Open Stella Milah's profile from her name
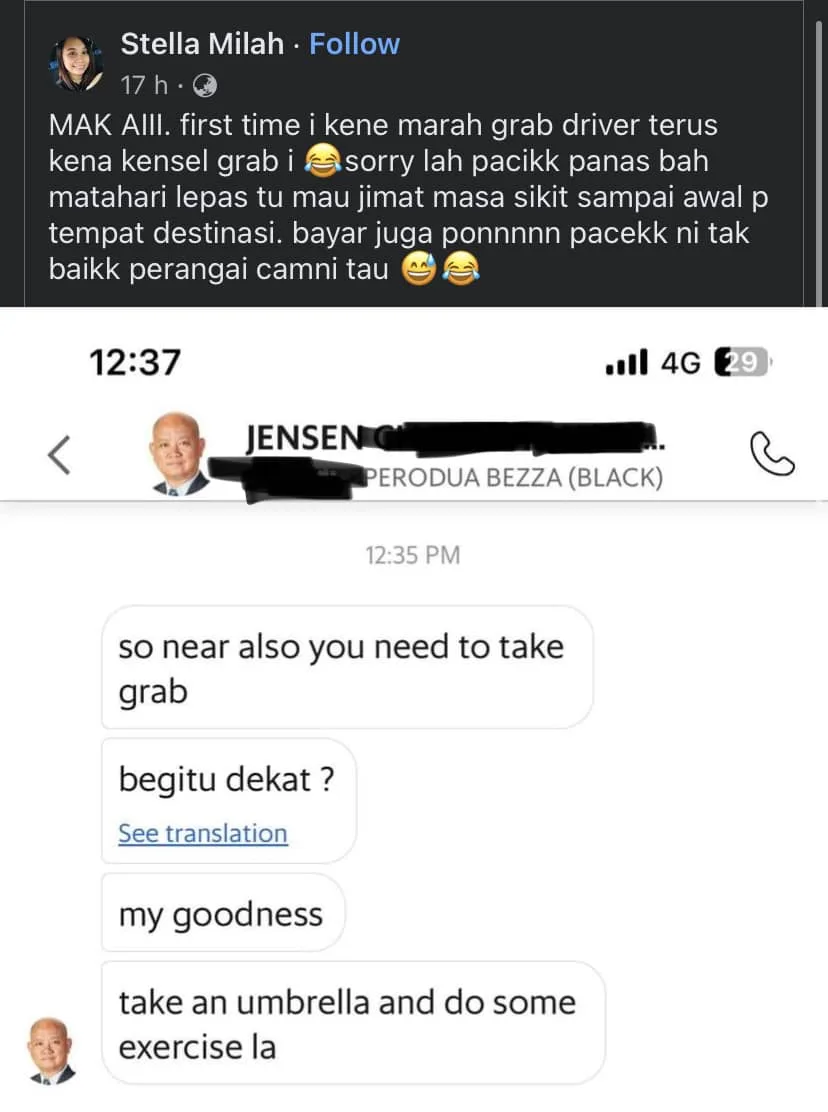 pos(204,44)
